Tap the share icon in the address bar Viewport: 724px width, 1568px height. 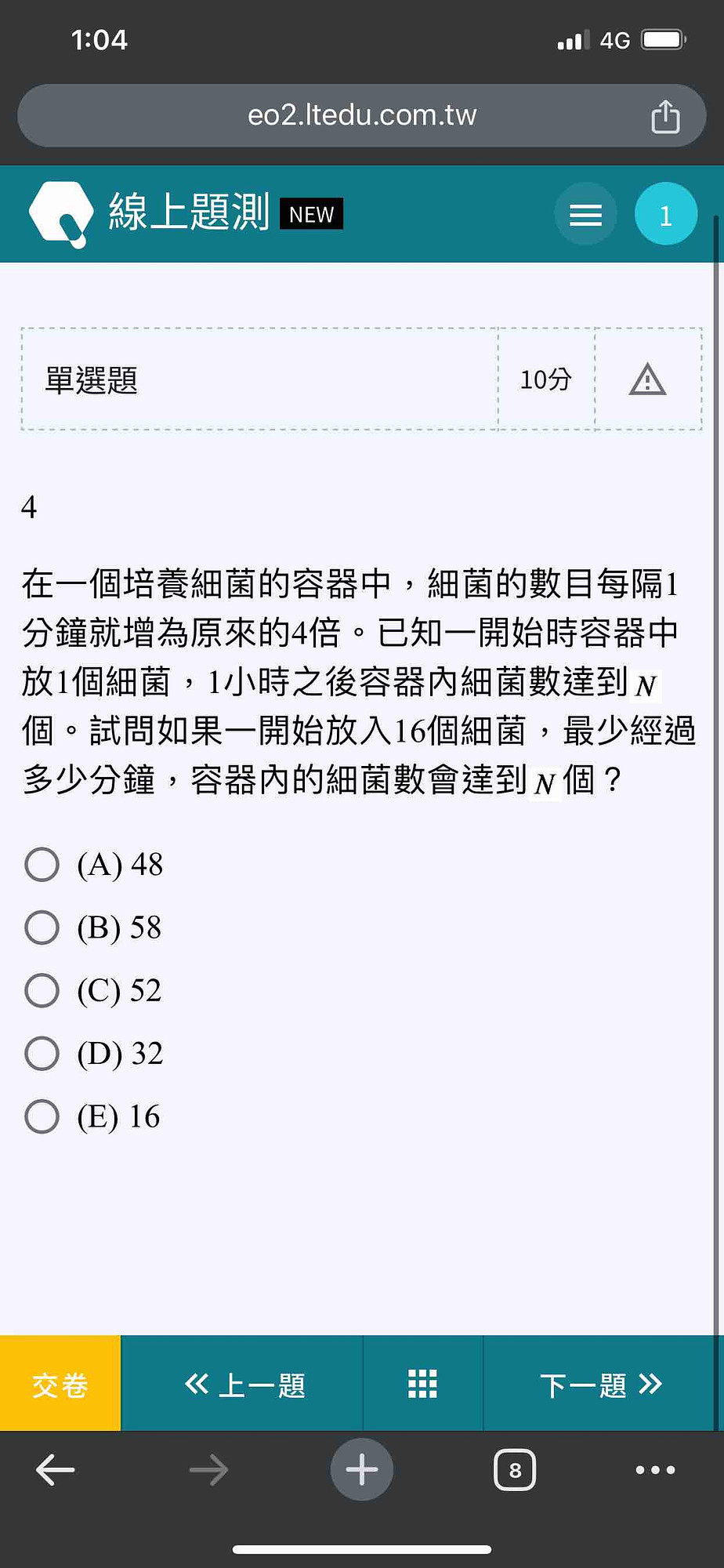click(x=665, y=116)
